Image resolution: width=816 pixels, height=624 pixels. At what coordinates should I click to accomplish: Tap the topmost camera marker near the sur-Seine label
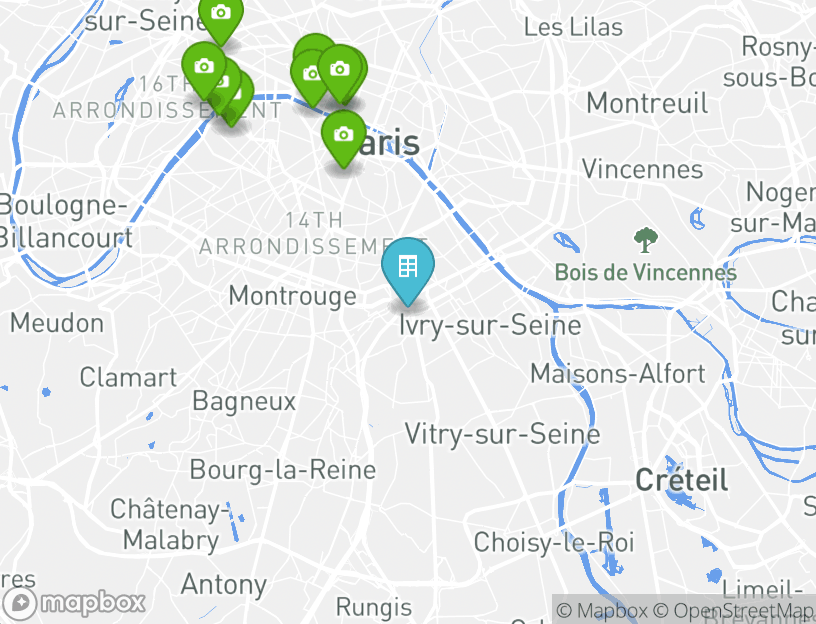[220, 14]
